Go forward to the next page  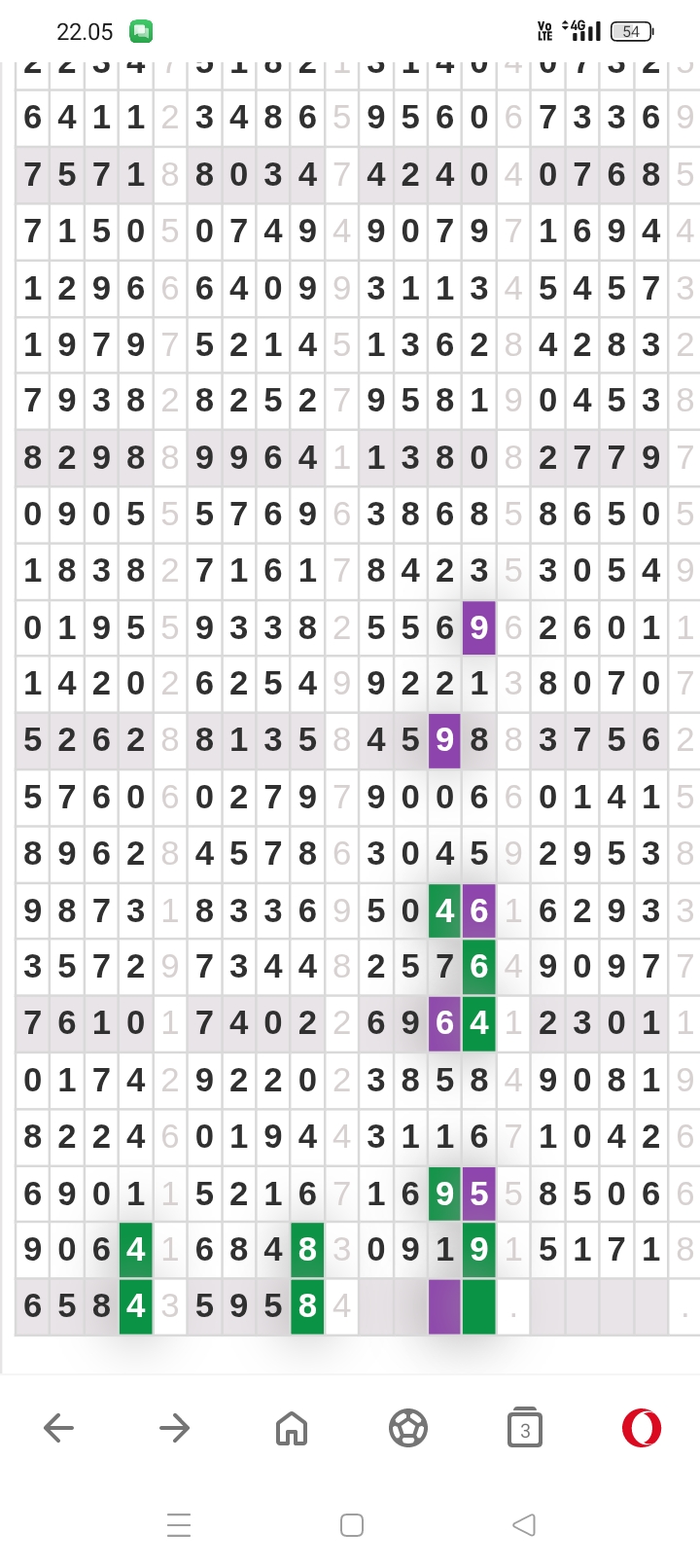point(175,1428)
